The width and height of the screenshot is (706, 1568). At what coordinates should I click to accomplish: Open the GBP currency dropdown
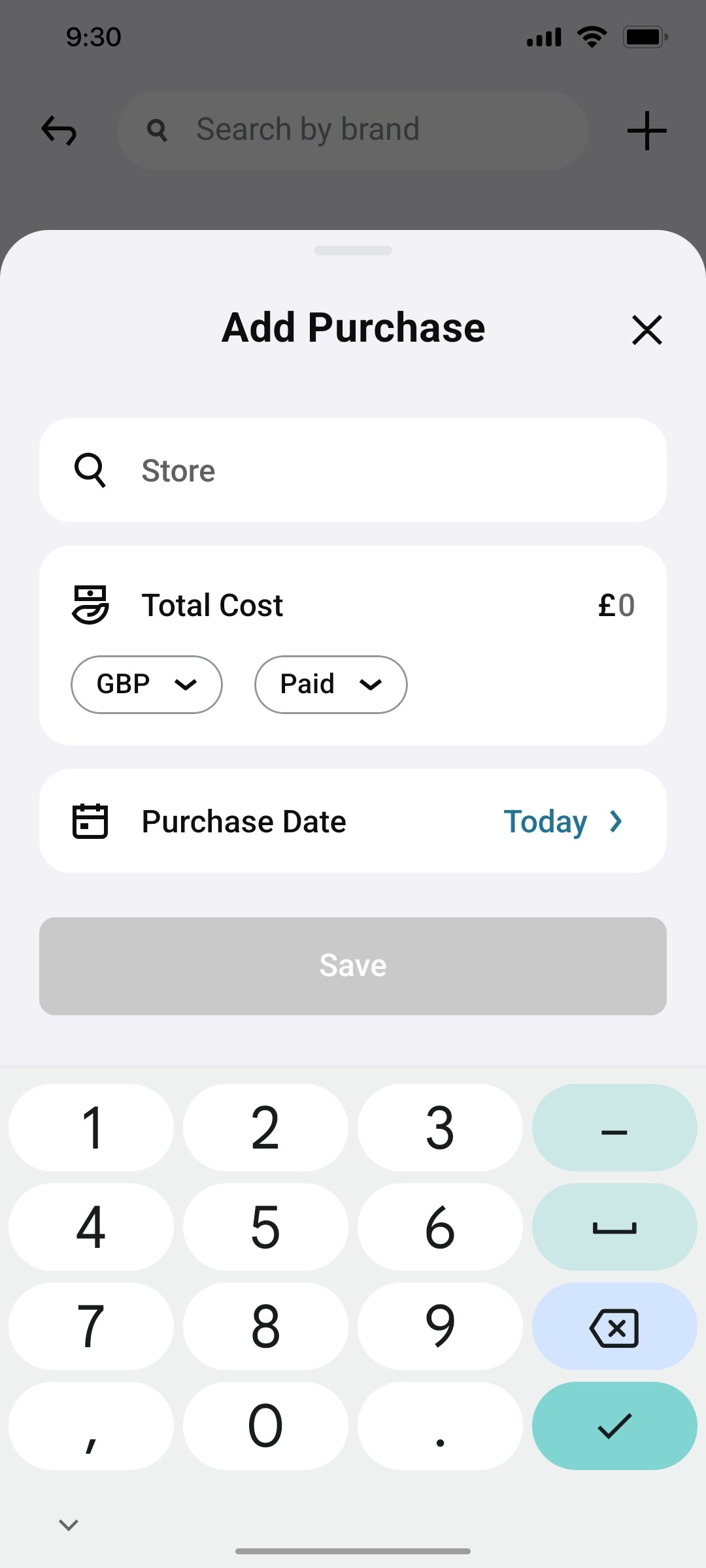tap(146, 684)
